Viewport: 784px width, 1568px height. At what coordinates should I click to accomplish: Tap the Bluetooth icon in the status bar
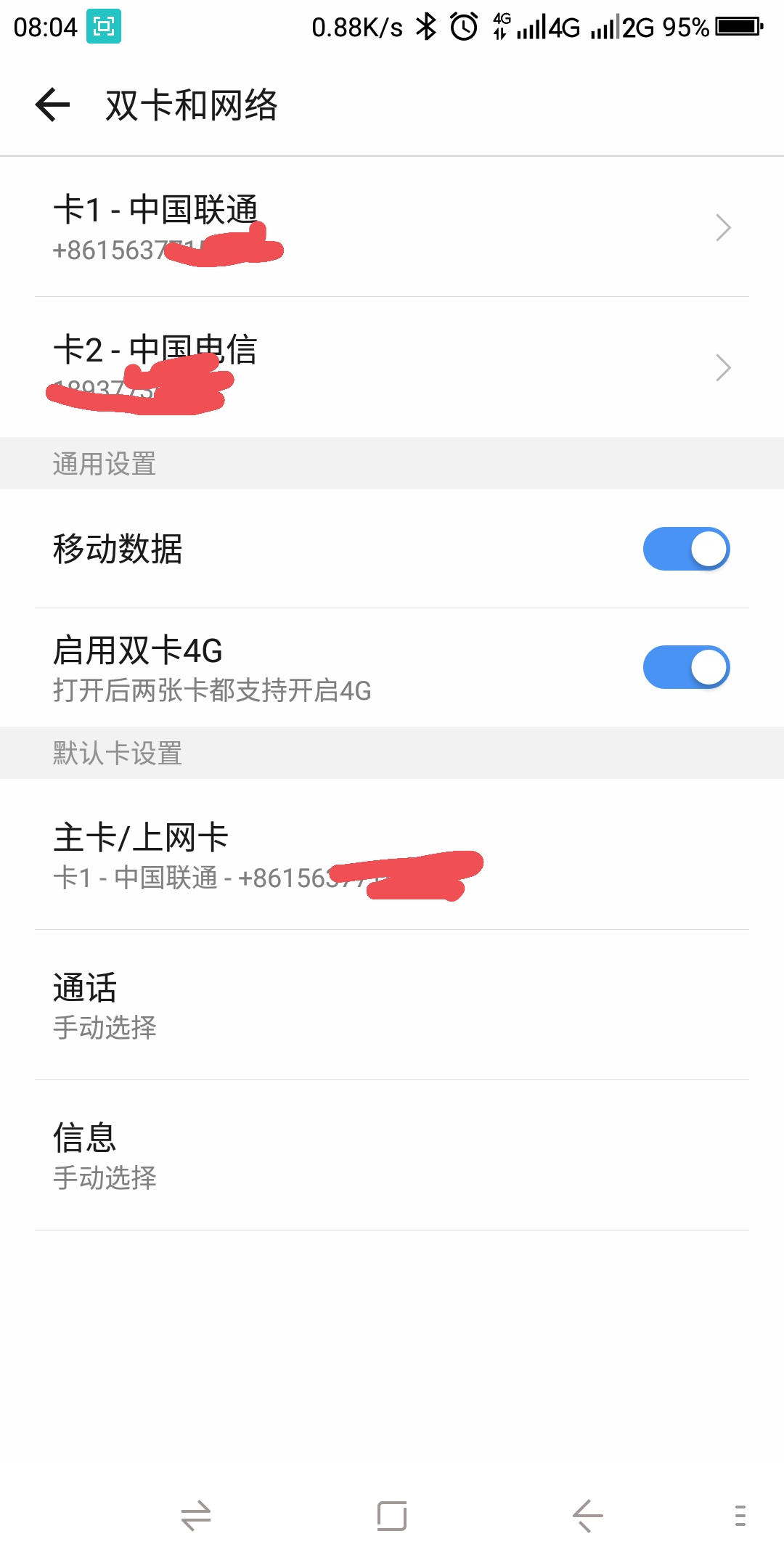tap(425, 26)
